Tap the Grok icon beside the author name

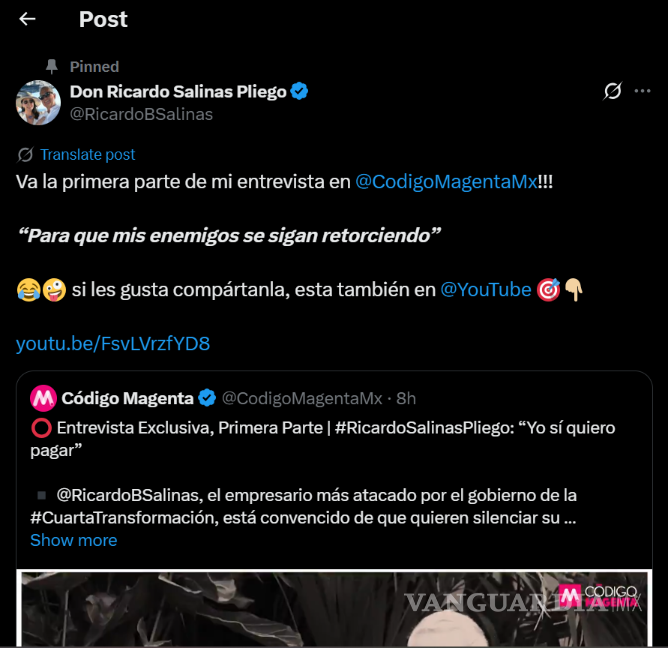tap(613, 92)
